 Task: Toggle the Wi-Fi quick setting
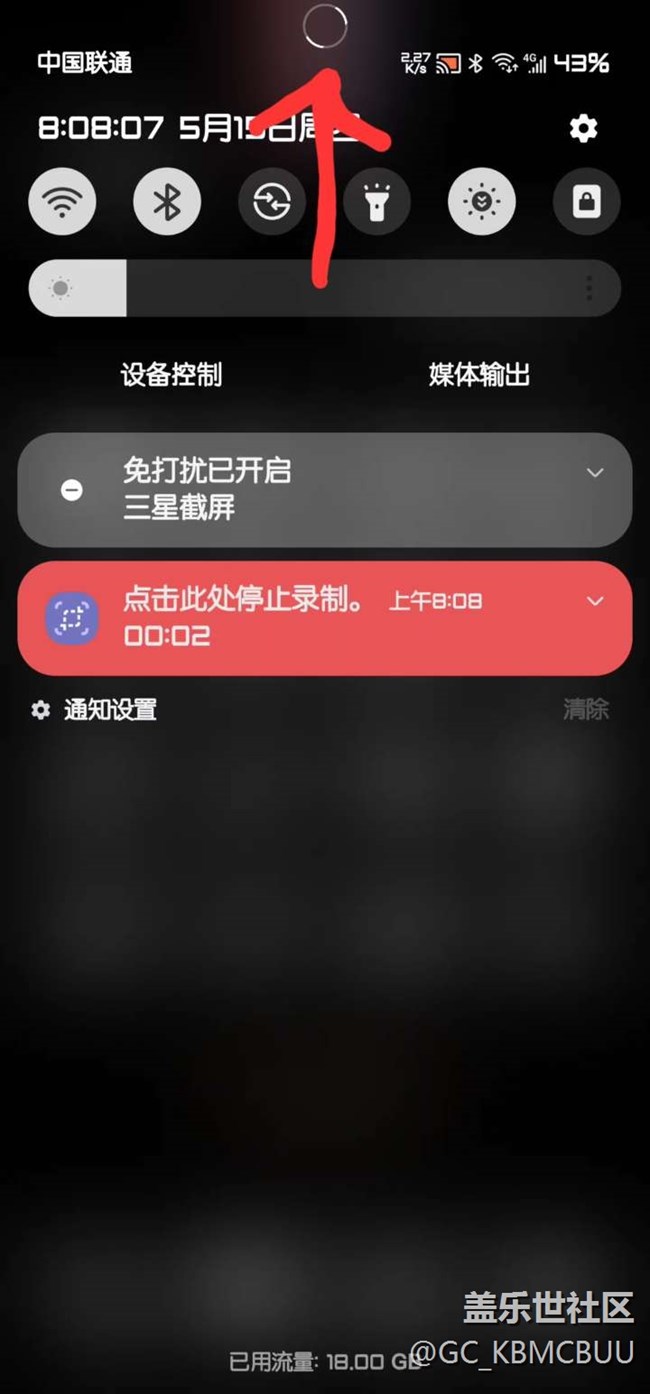click(x=62, y=202)
